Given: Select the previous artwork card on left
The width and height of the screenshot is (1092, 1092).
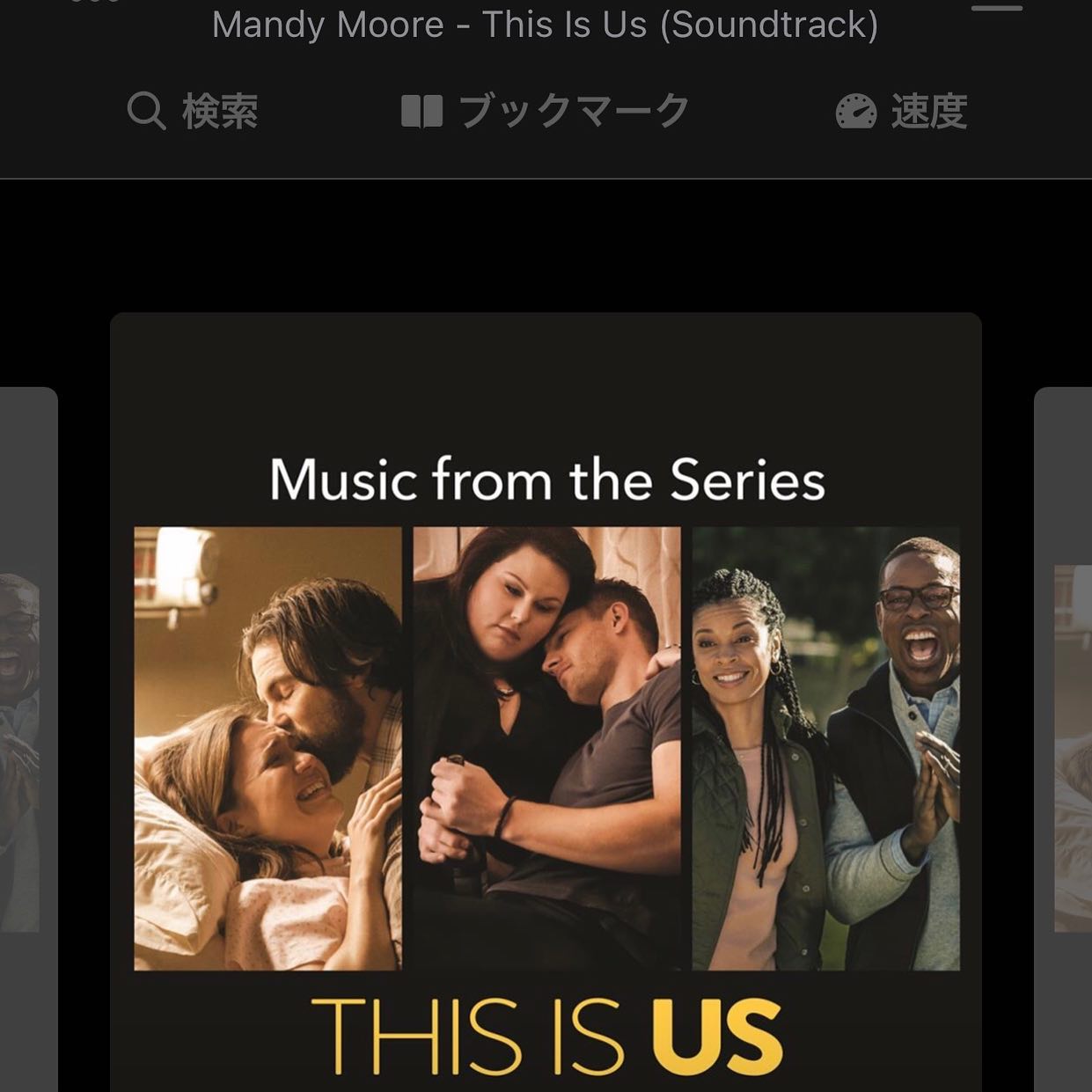Looking at the screenshot, I should click(x=26, y=739).
